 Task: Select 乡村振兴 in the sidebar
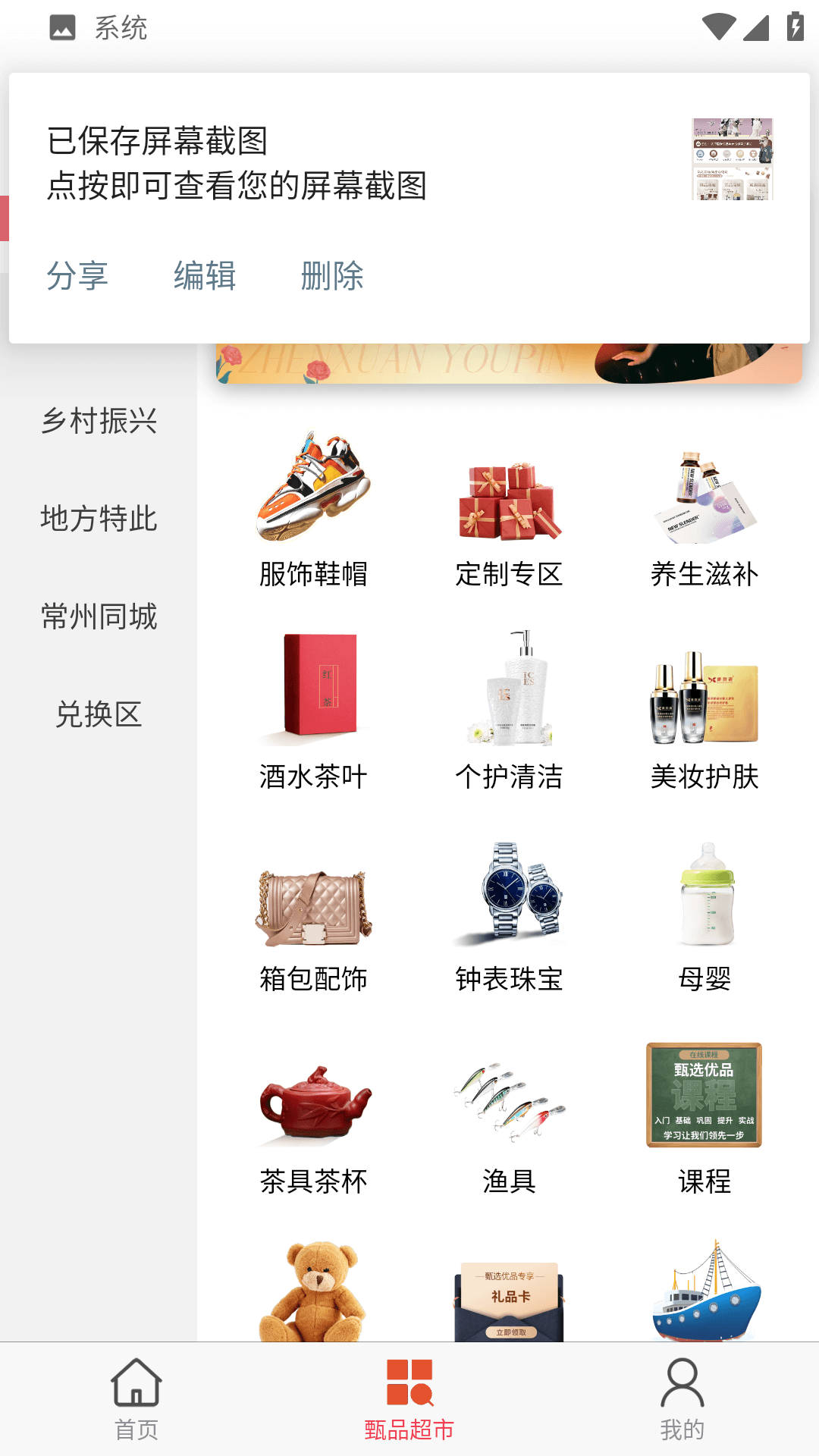[x=99, y=423]
